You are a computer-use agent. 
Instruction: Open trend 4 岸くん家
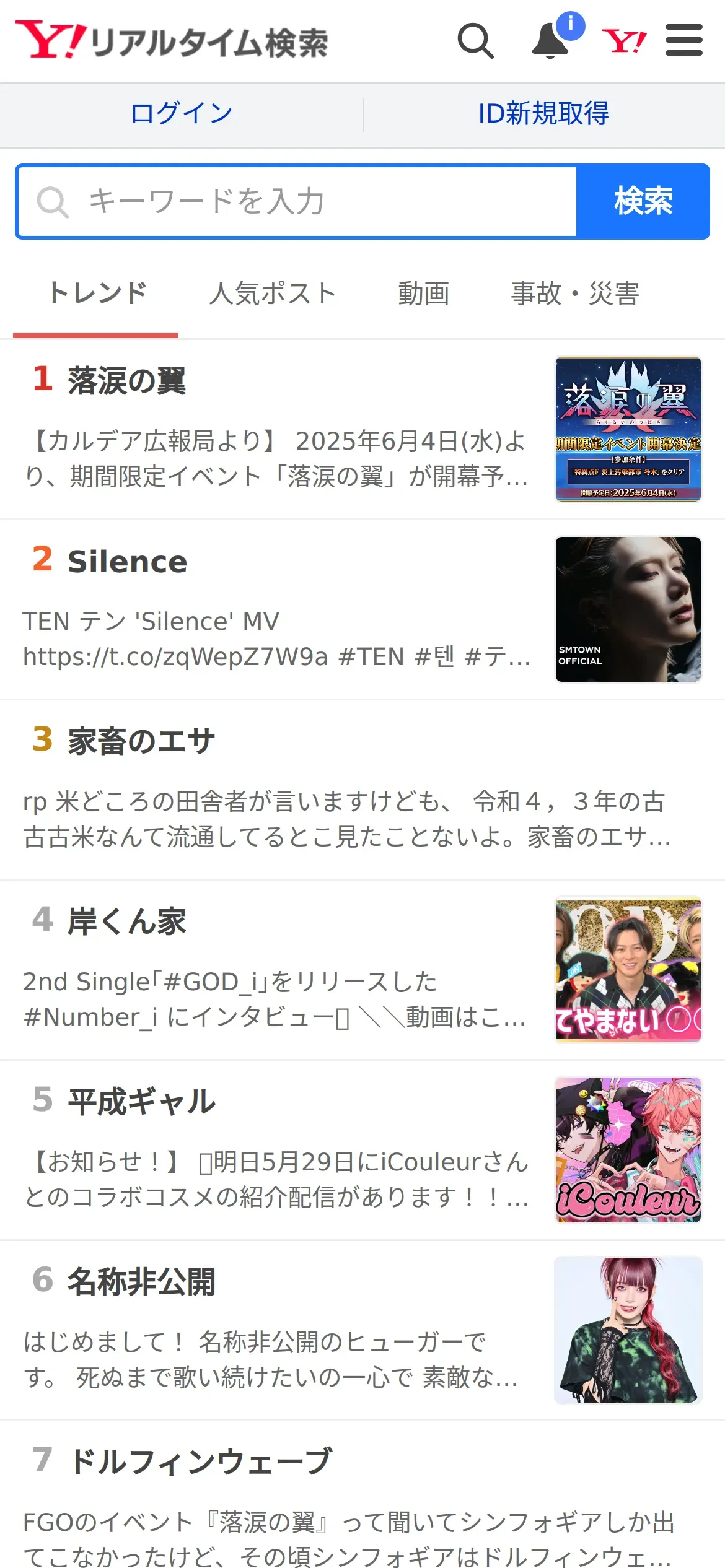click(127, 921)
